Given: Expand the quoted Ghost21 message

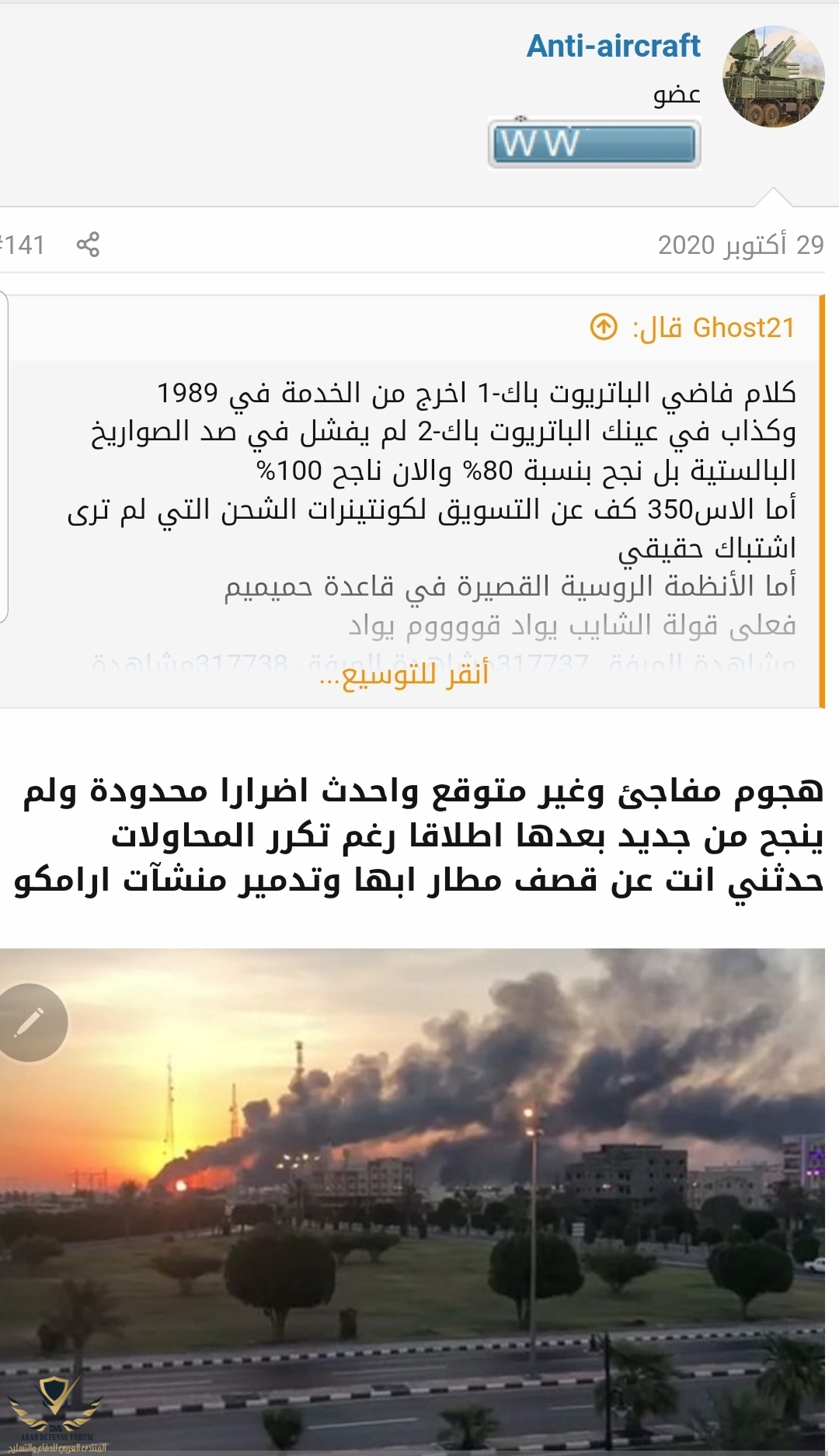Looking at the screenshot, I should (x=404, y=676).
